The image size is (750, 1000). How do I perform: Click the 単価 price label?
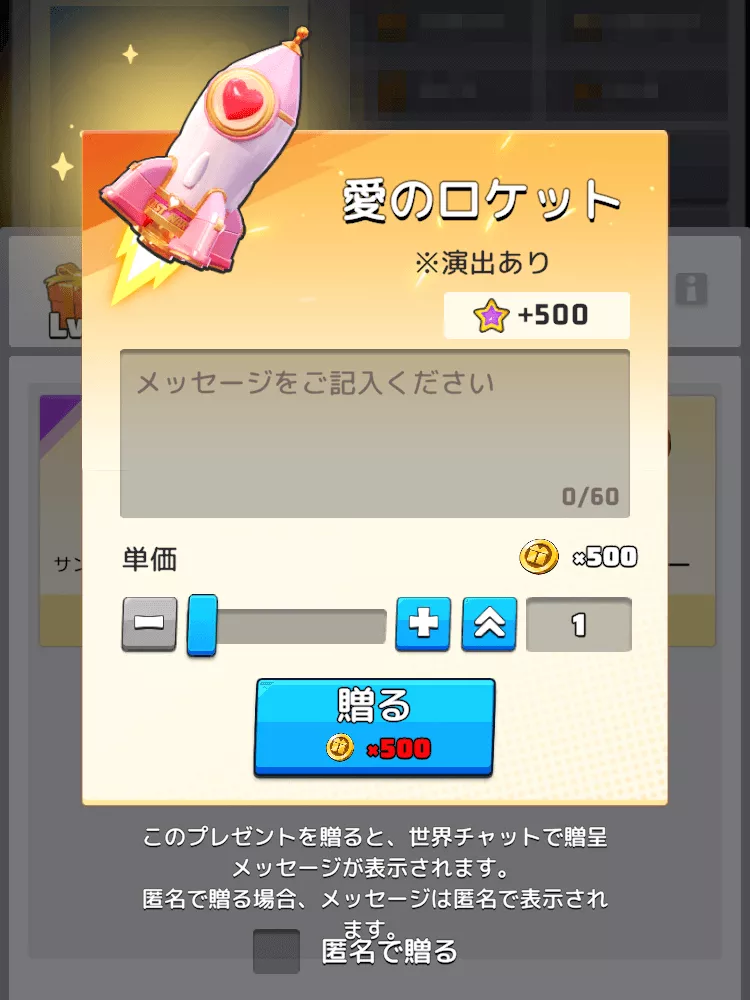[x=150, y=560]
